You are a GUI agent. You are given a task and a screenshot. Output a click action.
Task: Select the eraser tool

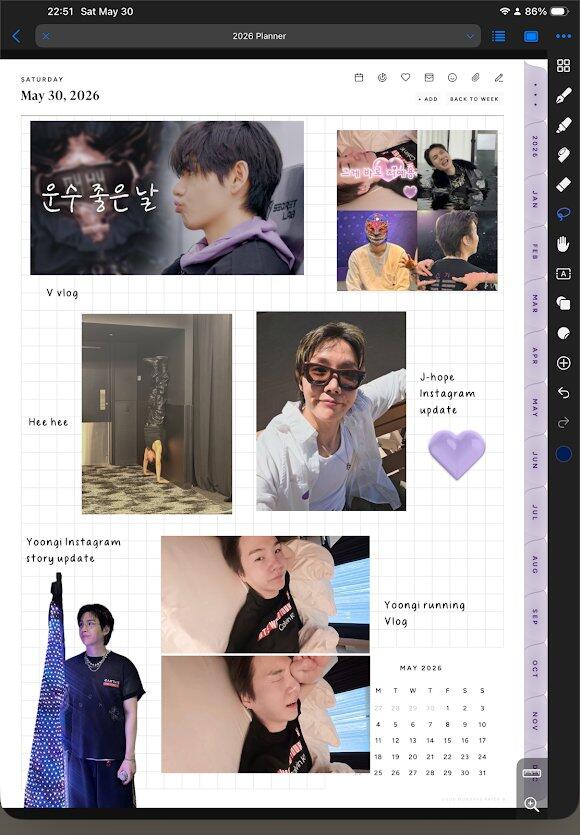click(x=563, y=185)
